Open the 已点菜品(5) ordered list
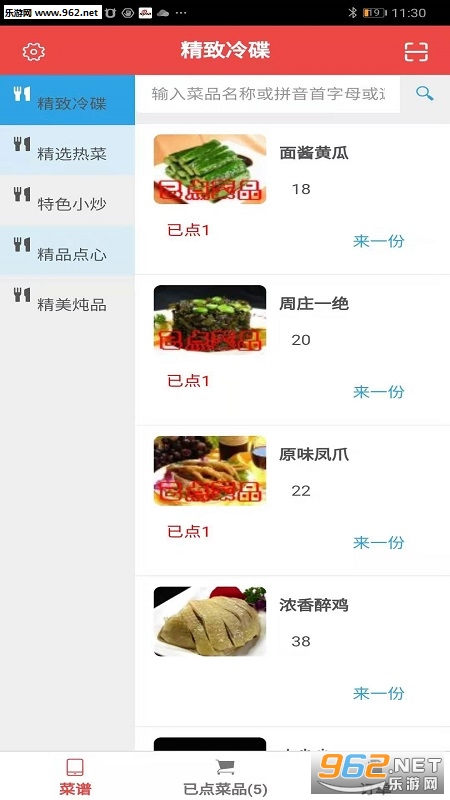450x800 pixels. [225, 776]
